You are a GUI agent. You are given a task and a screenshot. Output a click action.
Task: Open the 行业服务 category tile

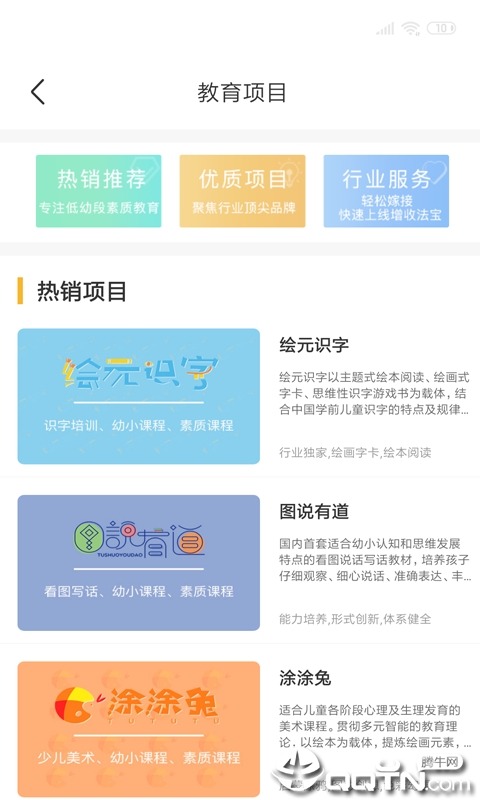(x=386, y=191)
